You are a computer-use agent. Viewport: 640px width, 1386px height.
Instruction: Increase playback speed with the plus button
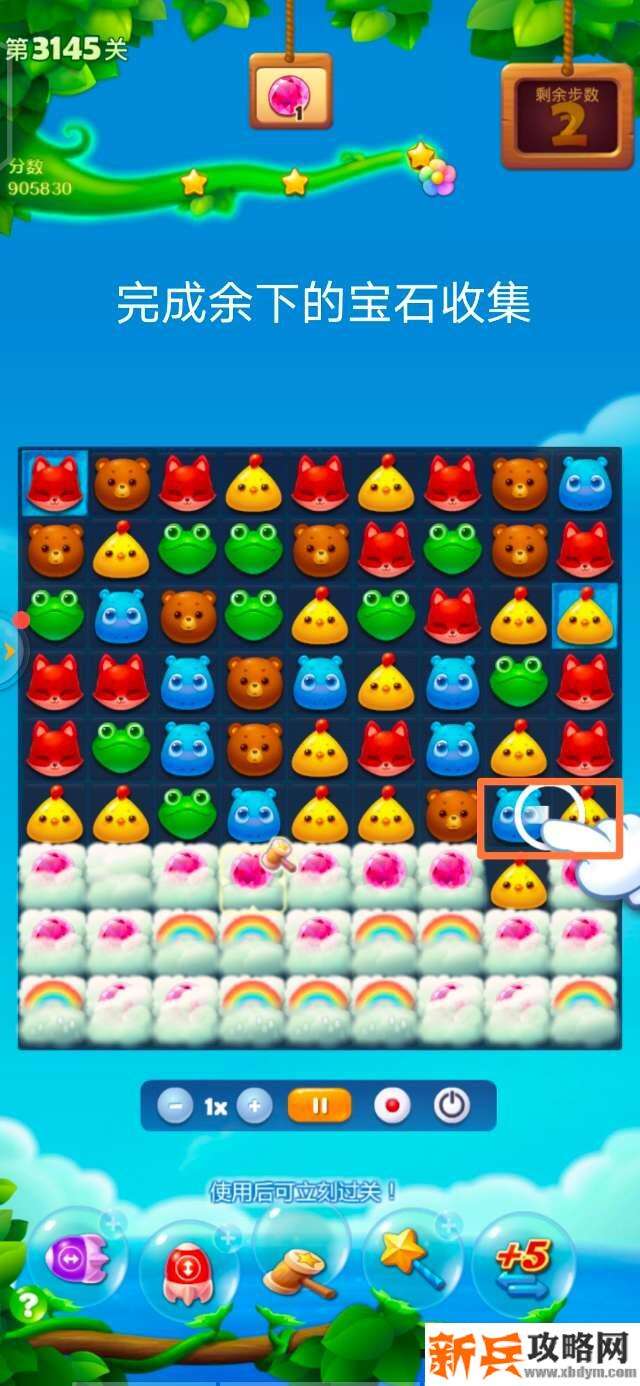click(255, 1107)
